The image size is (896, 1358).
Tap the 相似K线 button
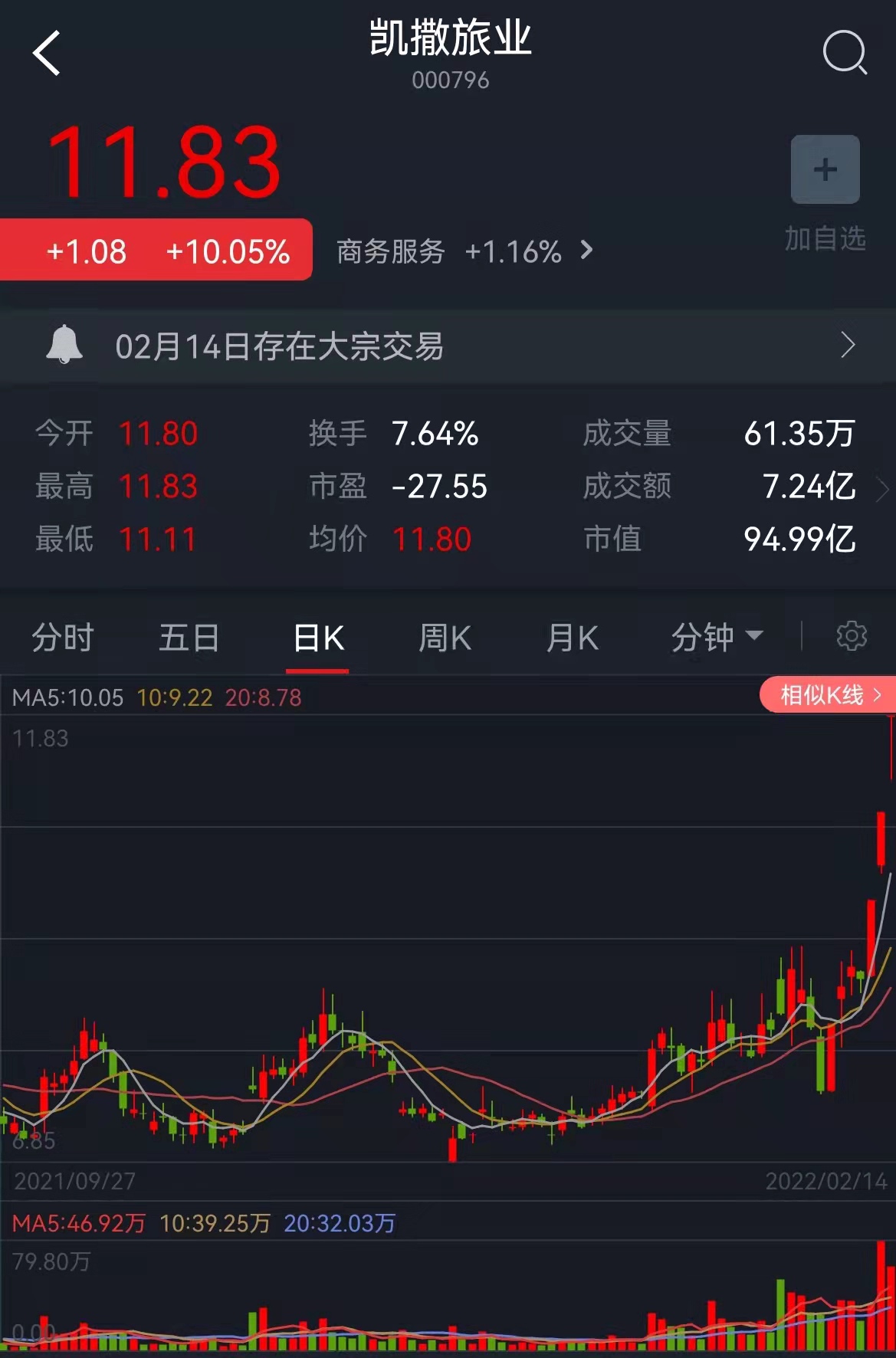pyautogui.click(x=829, y=695)
